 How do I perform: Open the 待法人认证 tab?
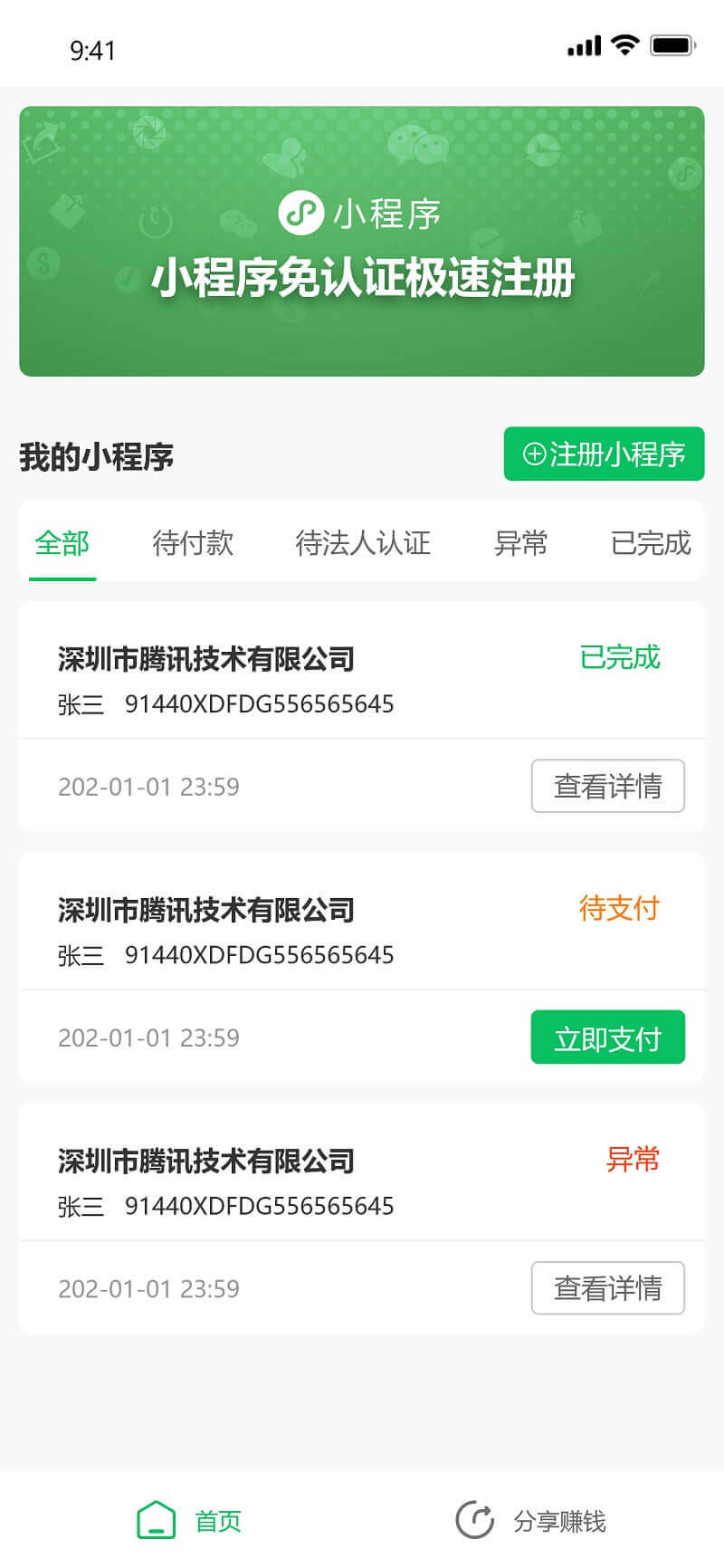pos(362,543)
